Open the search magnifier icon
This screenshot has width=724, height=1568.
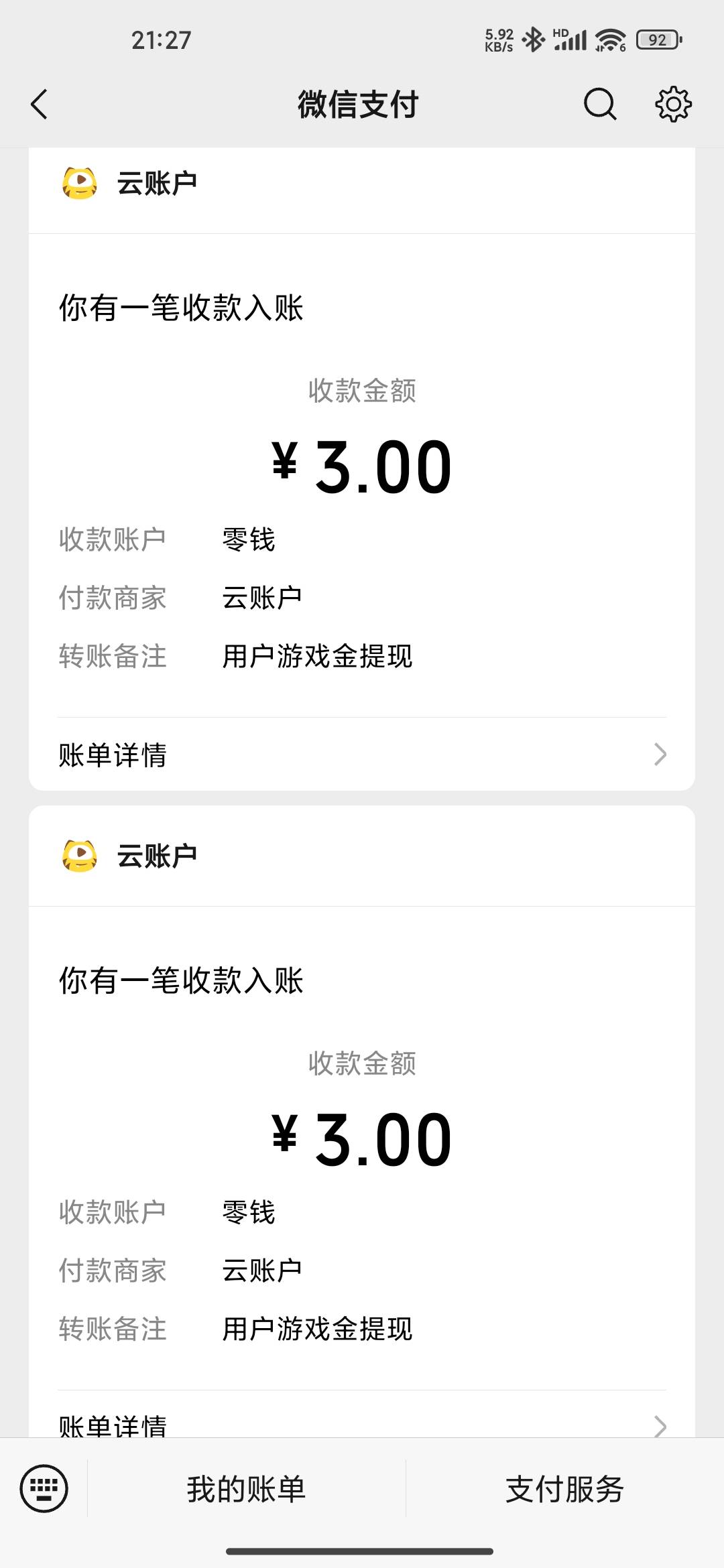point(600,105)
